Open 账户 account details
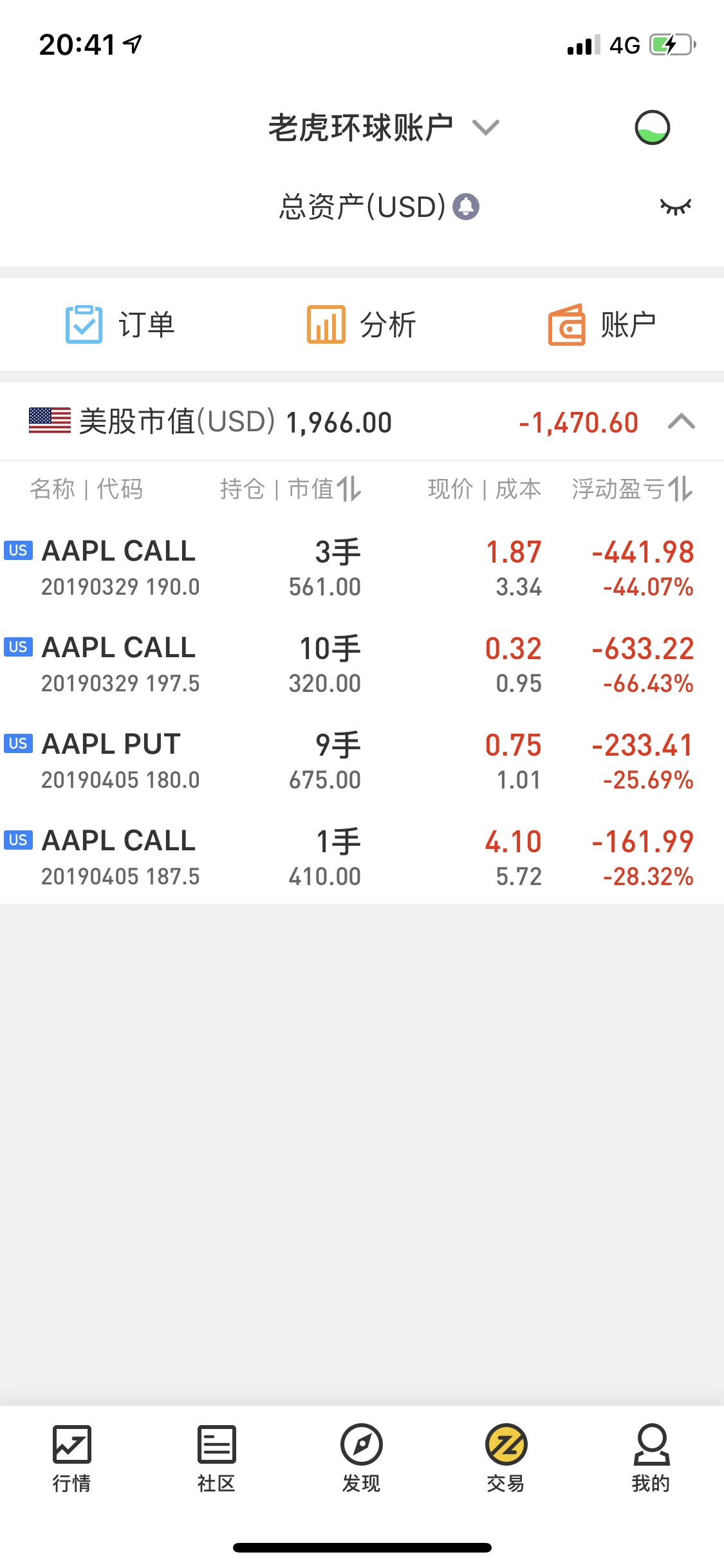Viewport: 724px width, 1568px height. coord(602,324)
